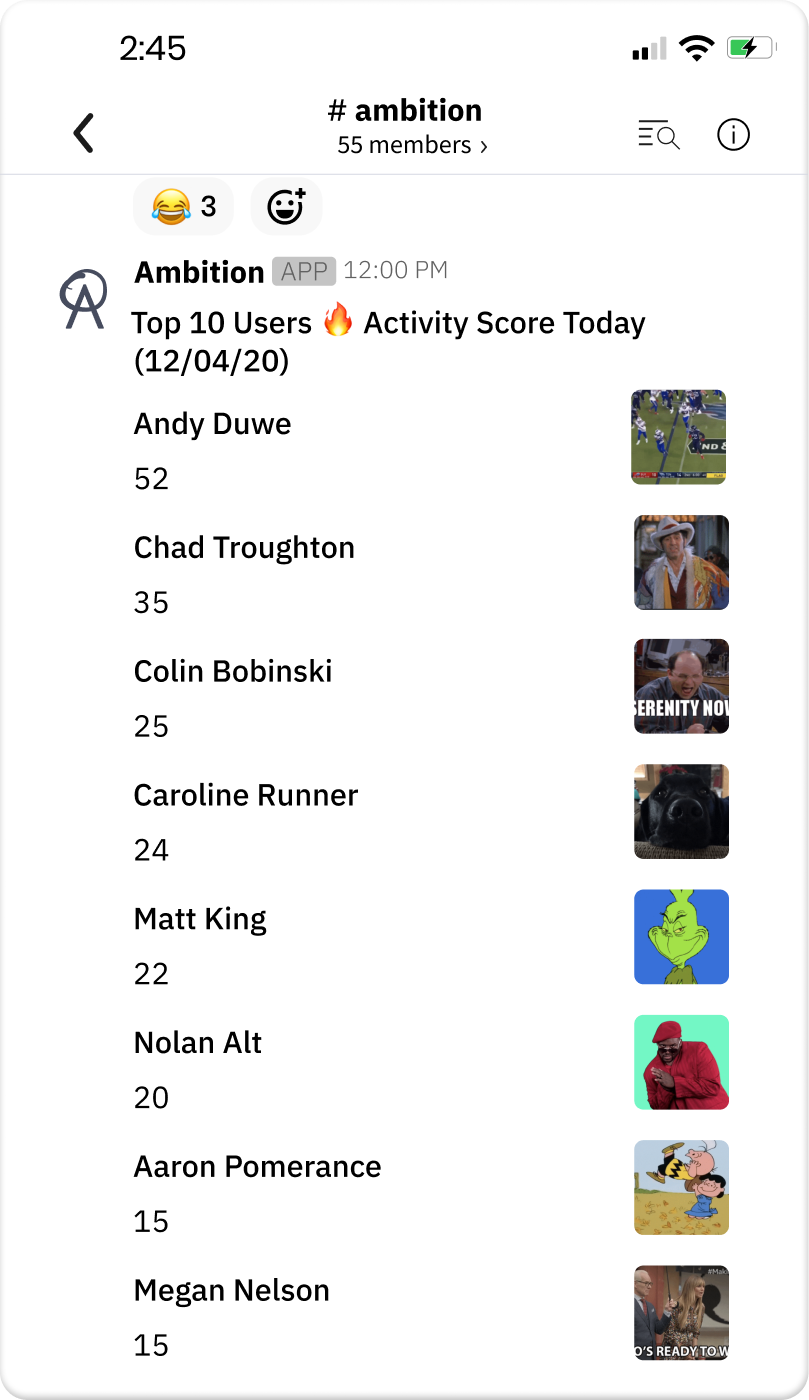
Task: Toggle your laughing-face reaction on the message
Action: (183, 206)
